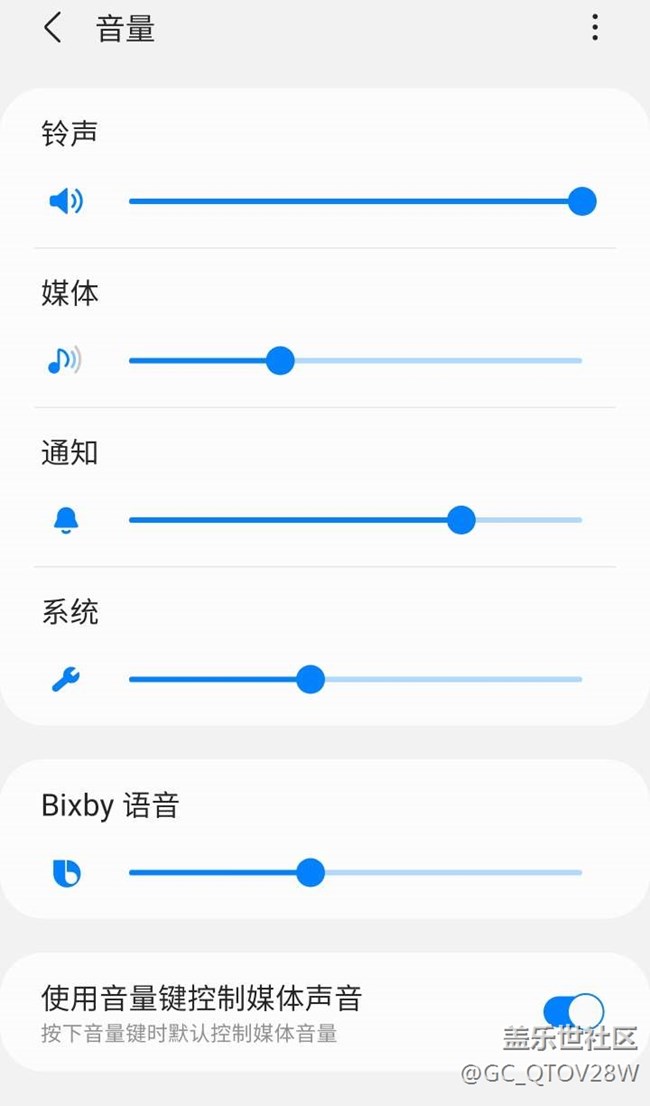Go back from the 音量 screen
The image size is (650, 1106).
tap(53, 29)
